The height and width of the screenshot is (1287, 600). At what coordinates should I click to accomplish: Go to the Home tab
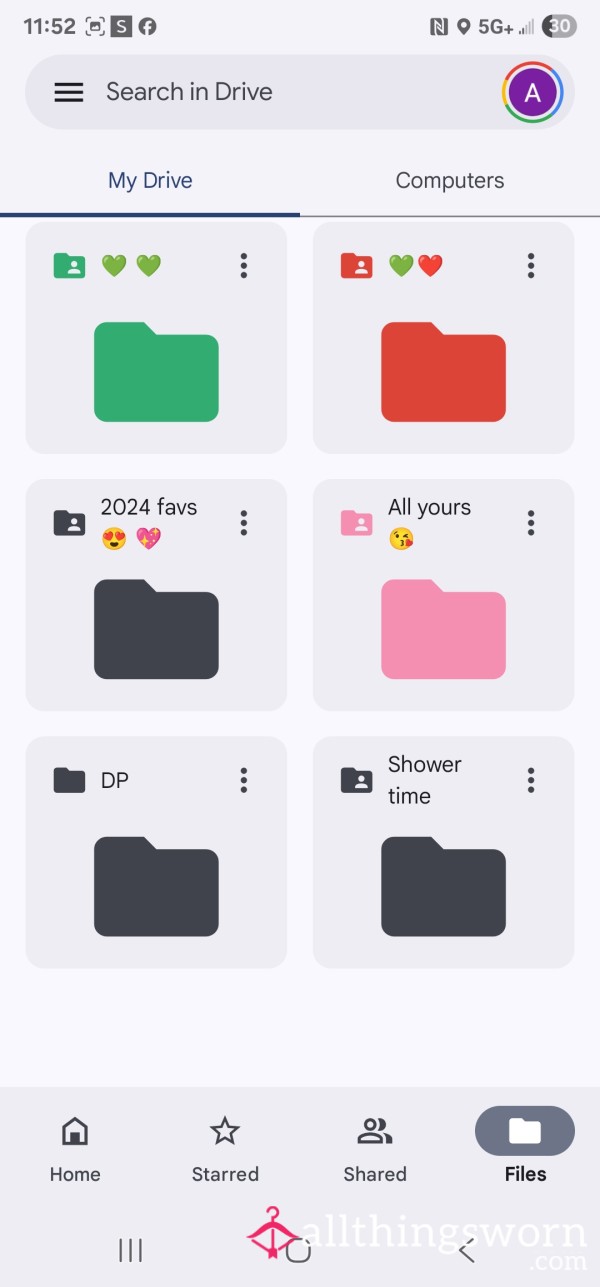tap(75, 1148)
